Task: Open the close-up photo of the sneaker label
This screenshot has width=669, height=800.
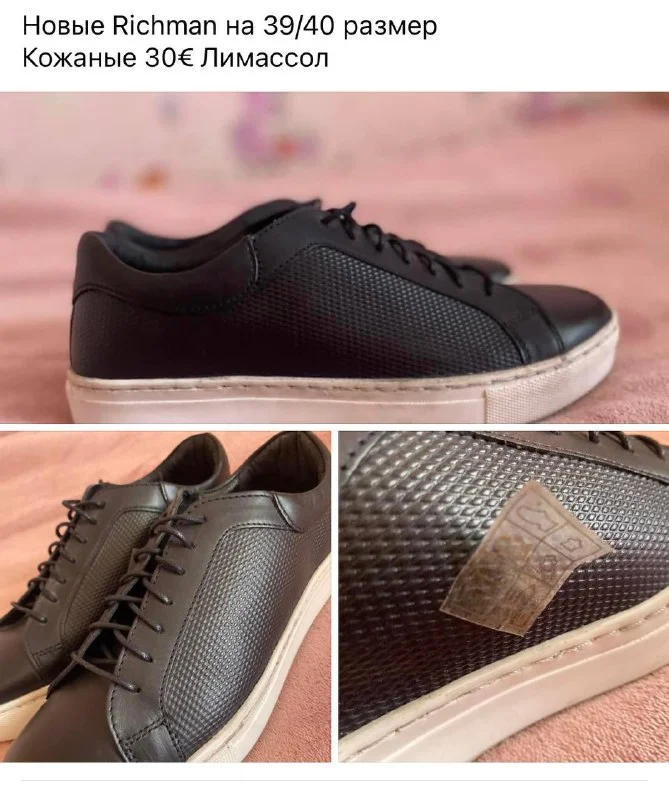Action: 503,596
